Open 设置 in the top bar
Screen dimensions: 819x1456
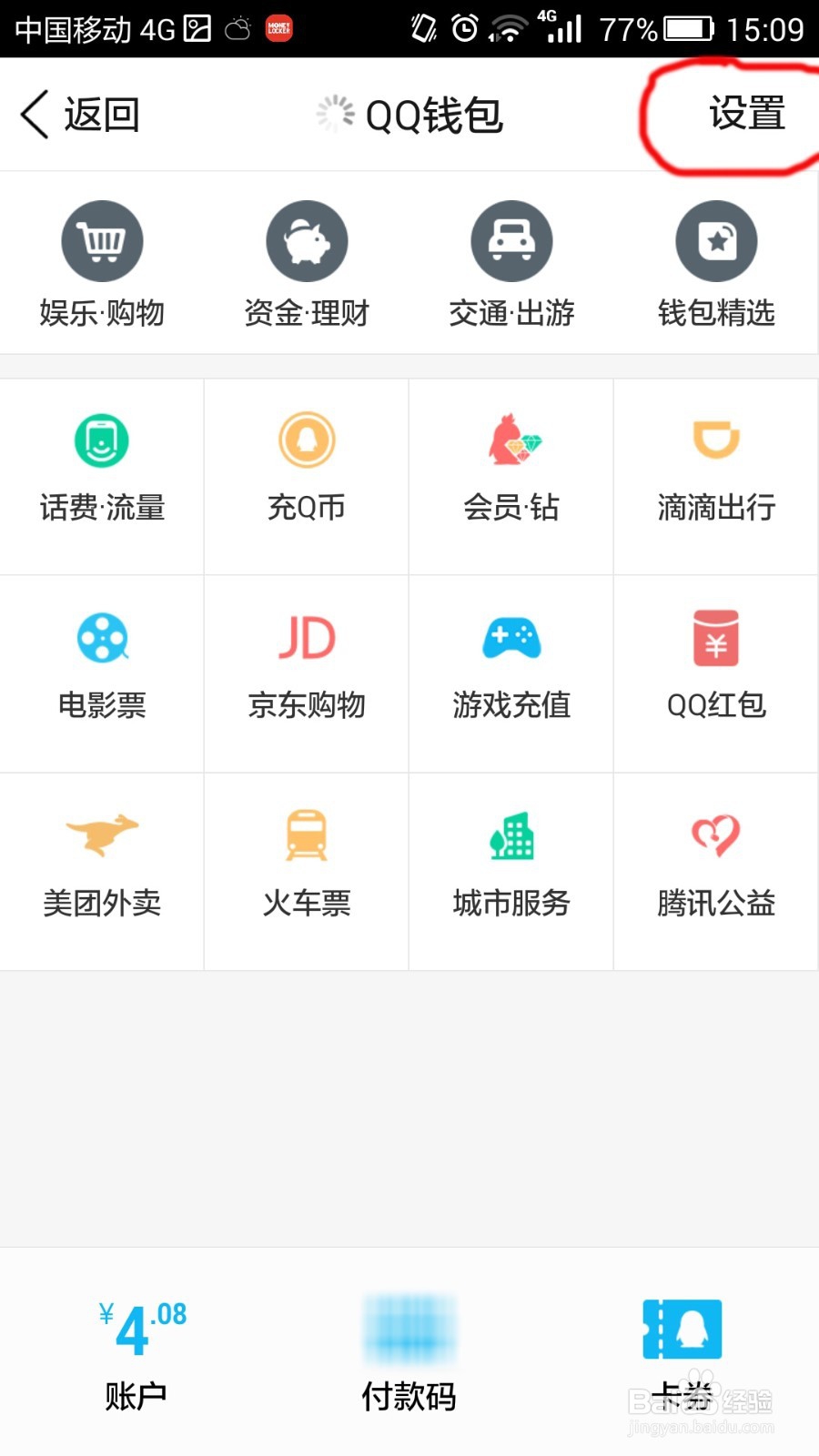pos(747,114)
